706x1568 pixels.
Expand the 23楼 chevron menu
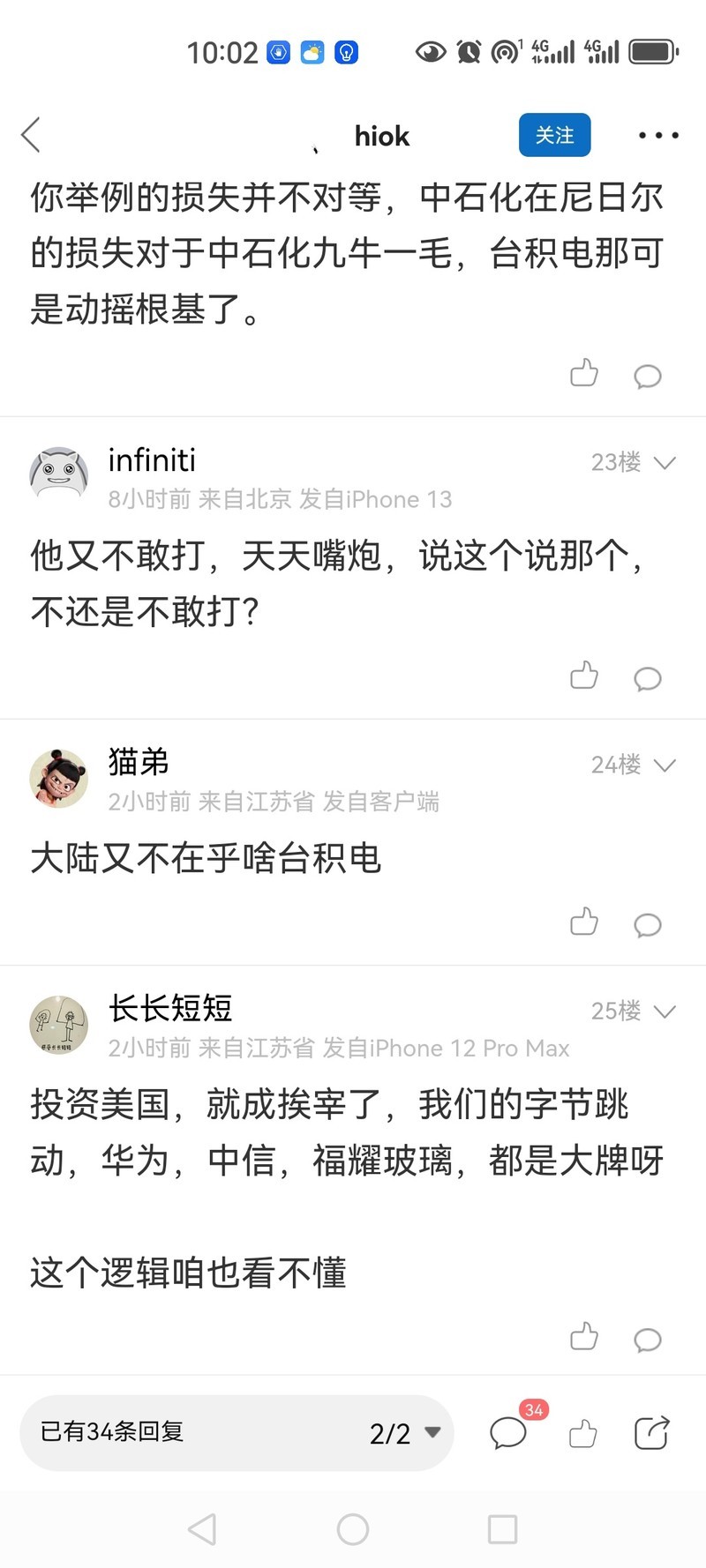click(665, 462)
